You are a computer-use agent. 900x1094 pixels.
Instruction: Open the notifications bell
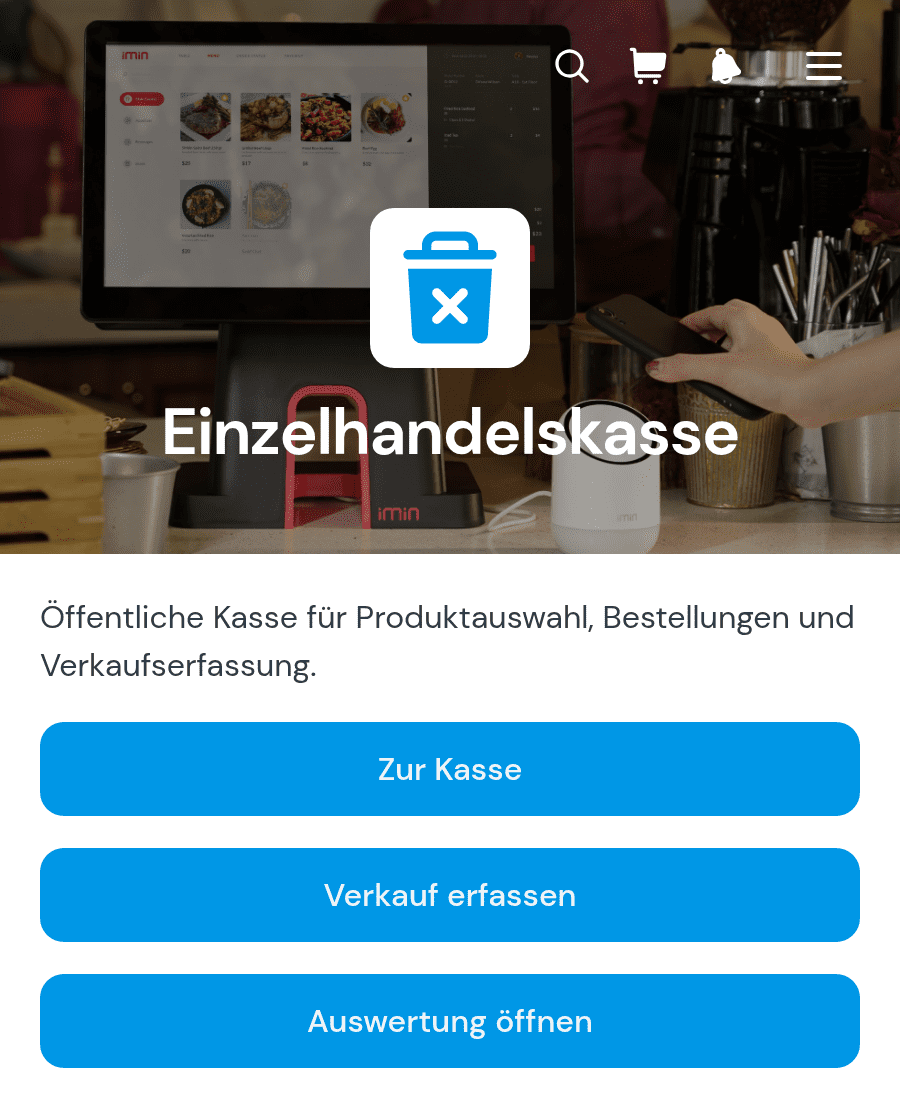pos(725,66)
